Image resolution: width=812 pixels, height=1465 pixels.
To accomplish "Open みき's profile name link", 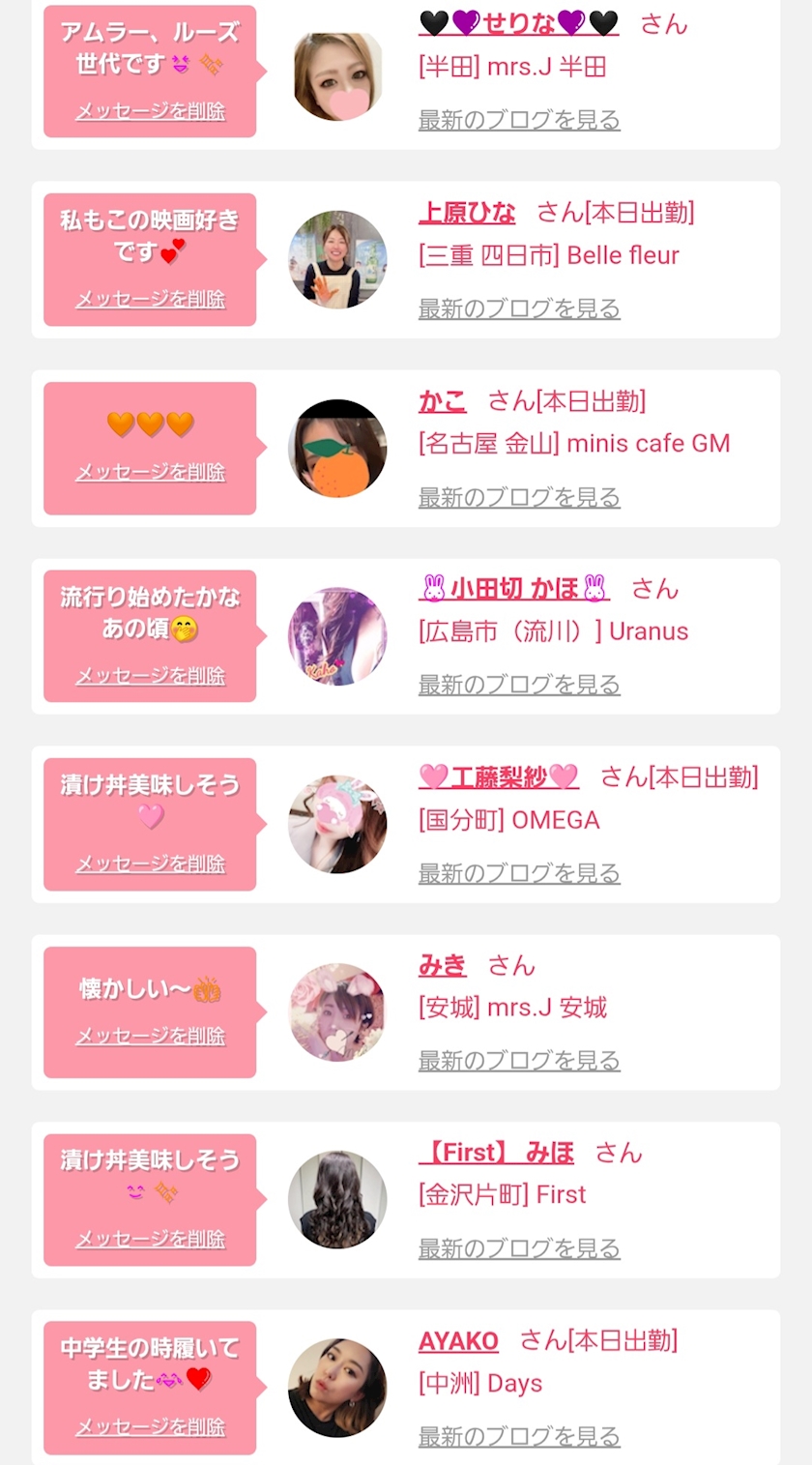I will click(443, 966).
